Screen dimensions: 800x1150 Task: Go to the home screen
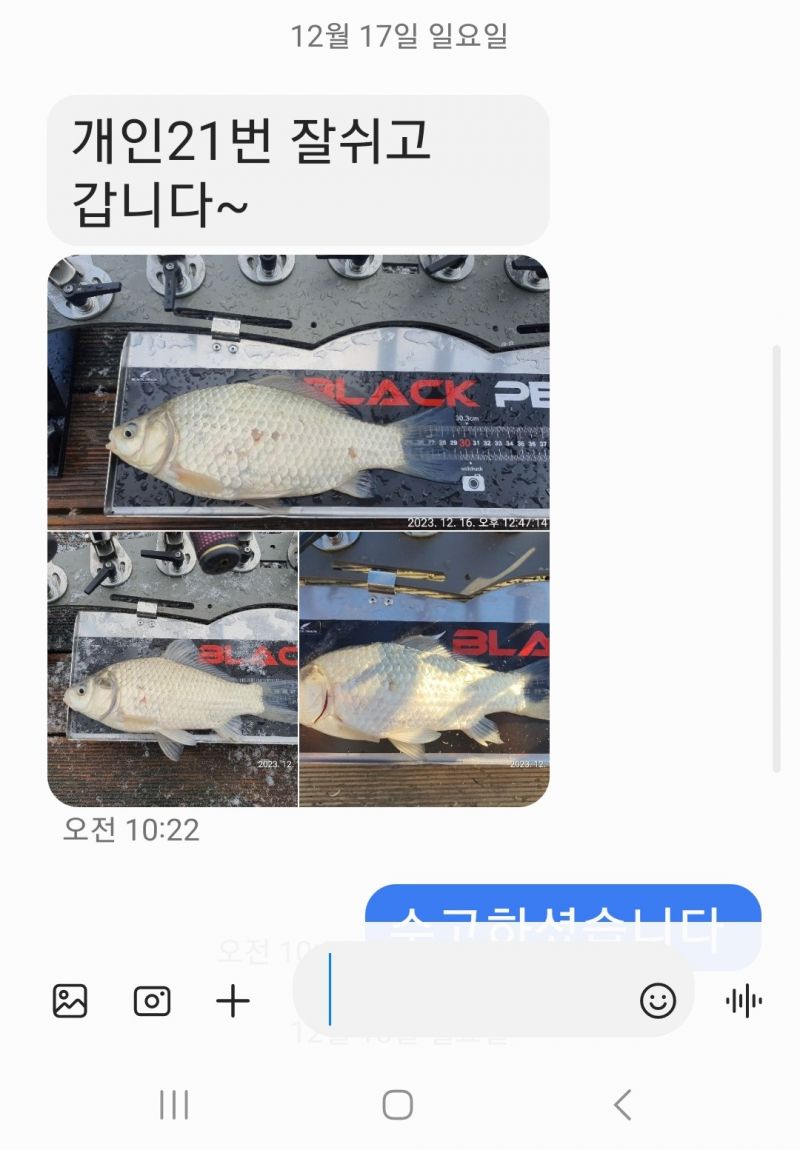coord(398,1105)
